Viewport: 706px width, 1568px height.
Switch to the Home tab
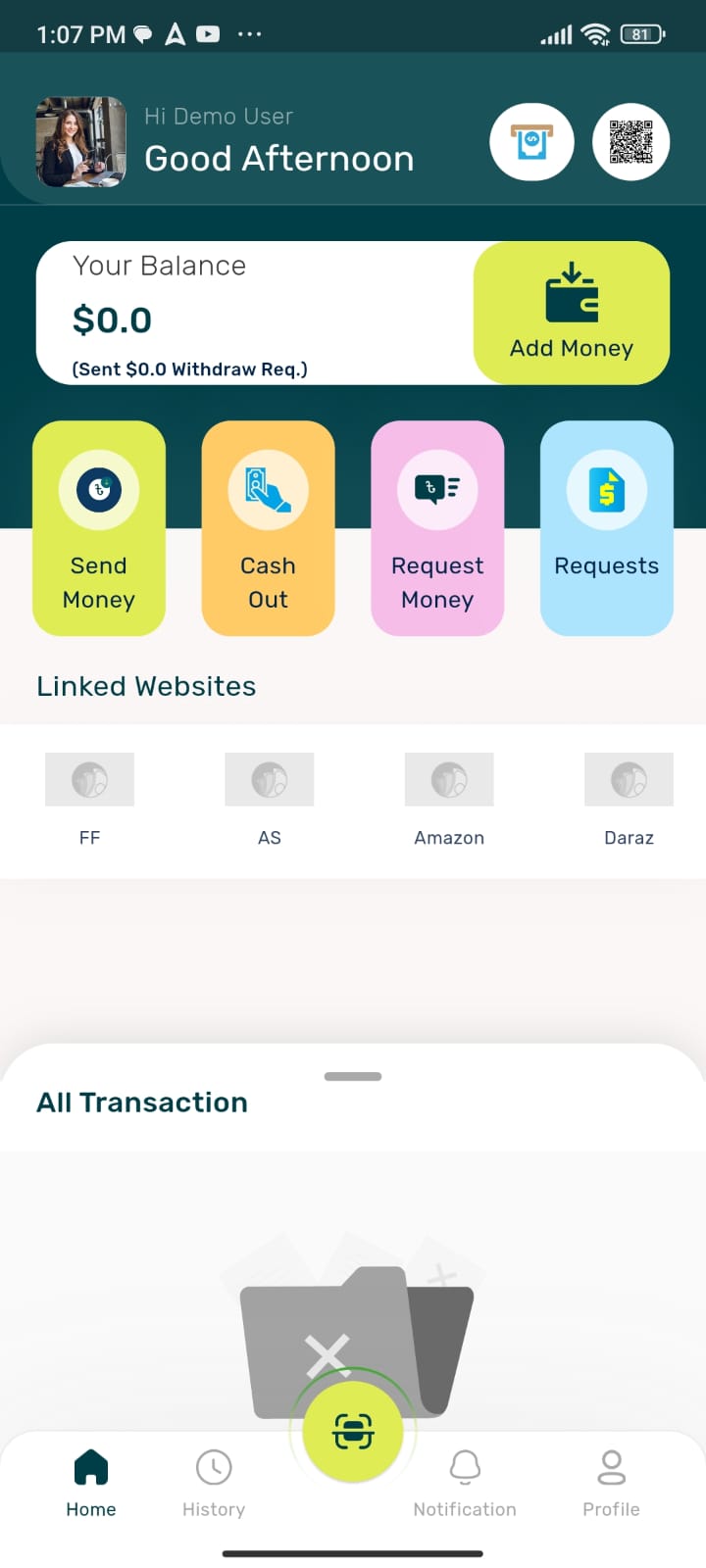pyautogui.click(x=91, y=1483)
